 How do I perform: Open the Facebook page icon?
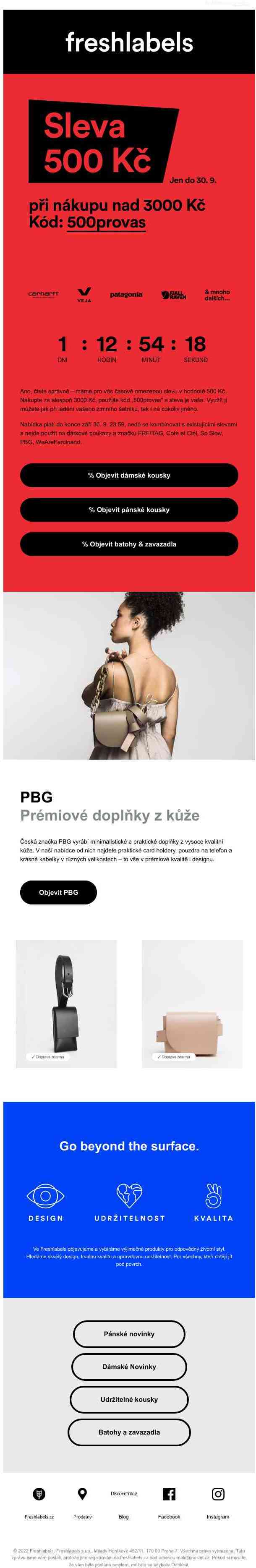pos(169,1494)
